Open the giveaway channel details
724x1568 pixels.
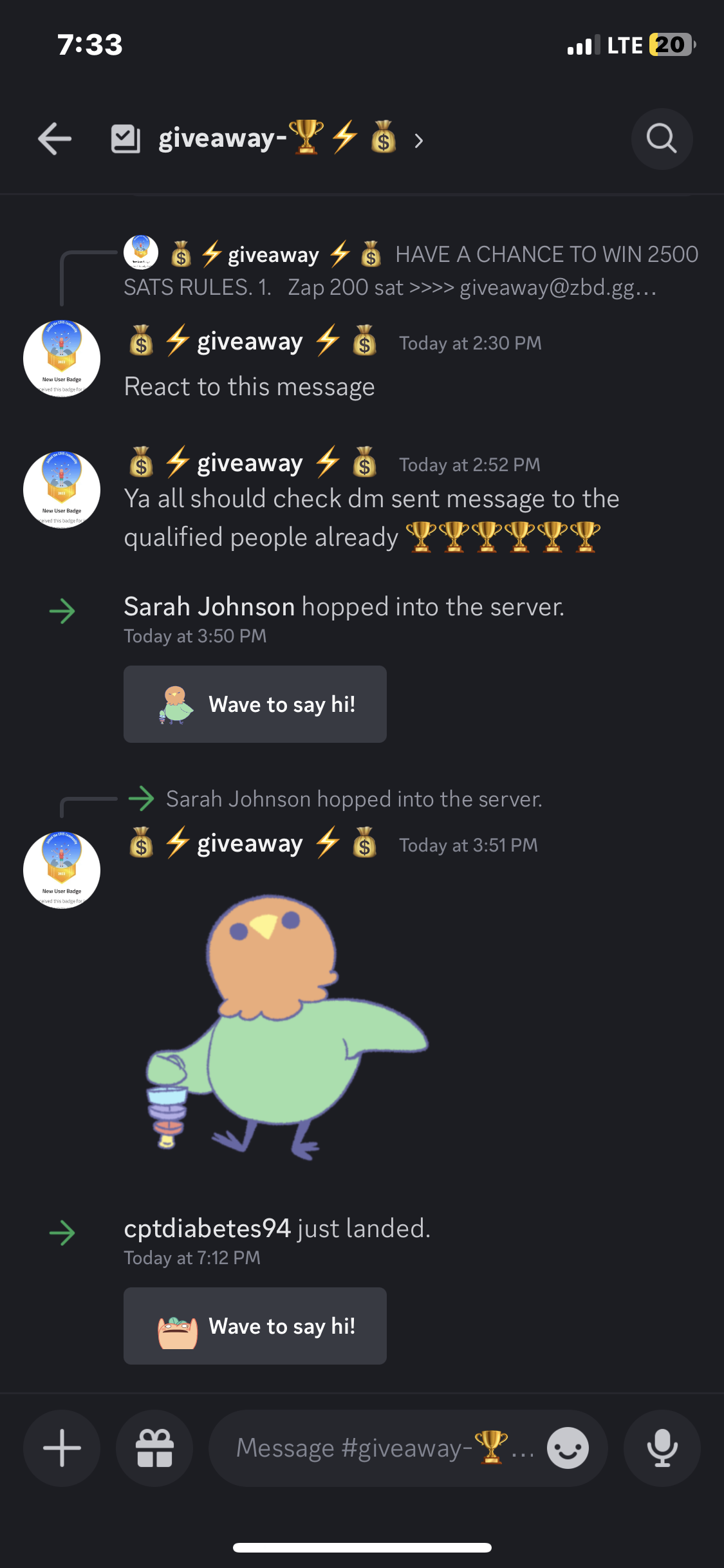[x=290, y=139]
